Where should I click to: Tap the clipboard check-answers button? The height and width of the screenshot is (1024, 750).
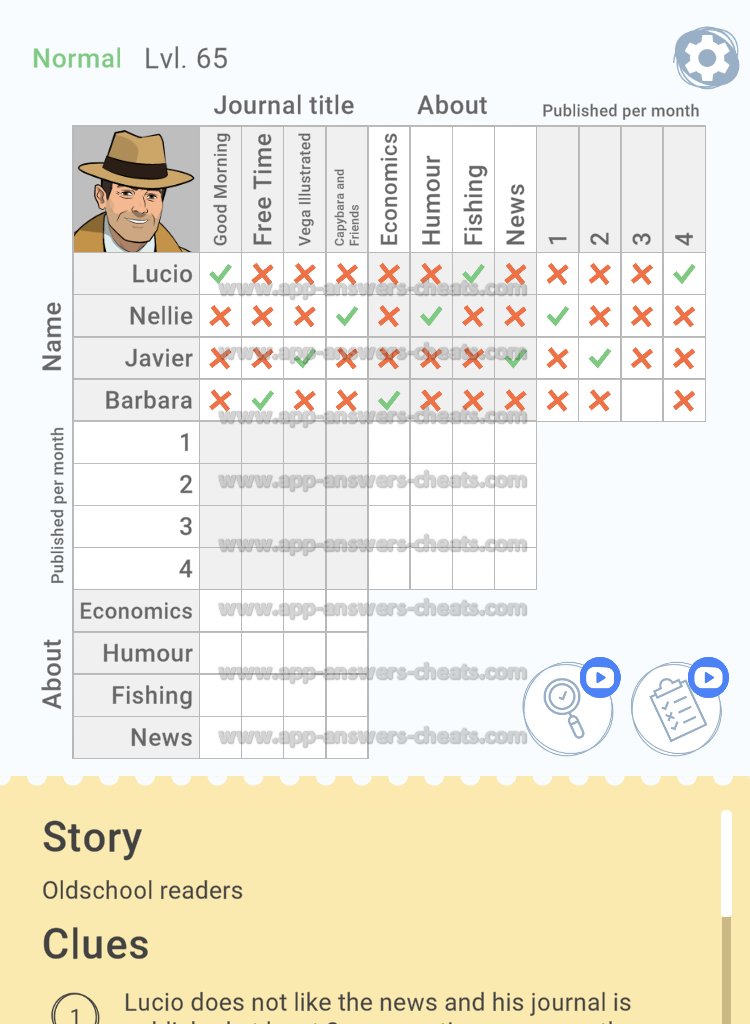tap(675, 709)
